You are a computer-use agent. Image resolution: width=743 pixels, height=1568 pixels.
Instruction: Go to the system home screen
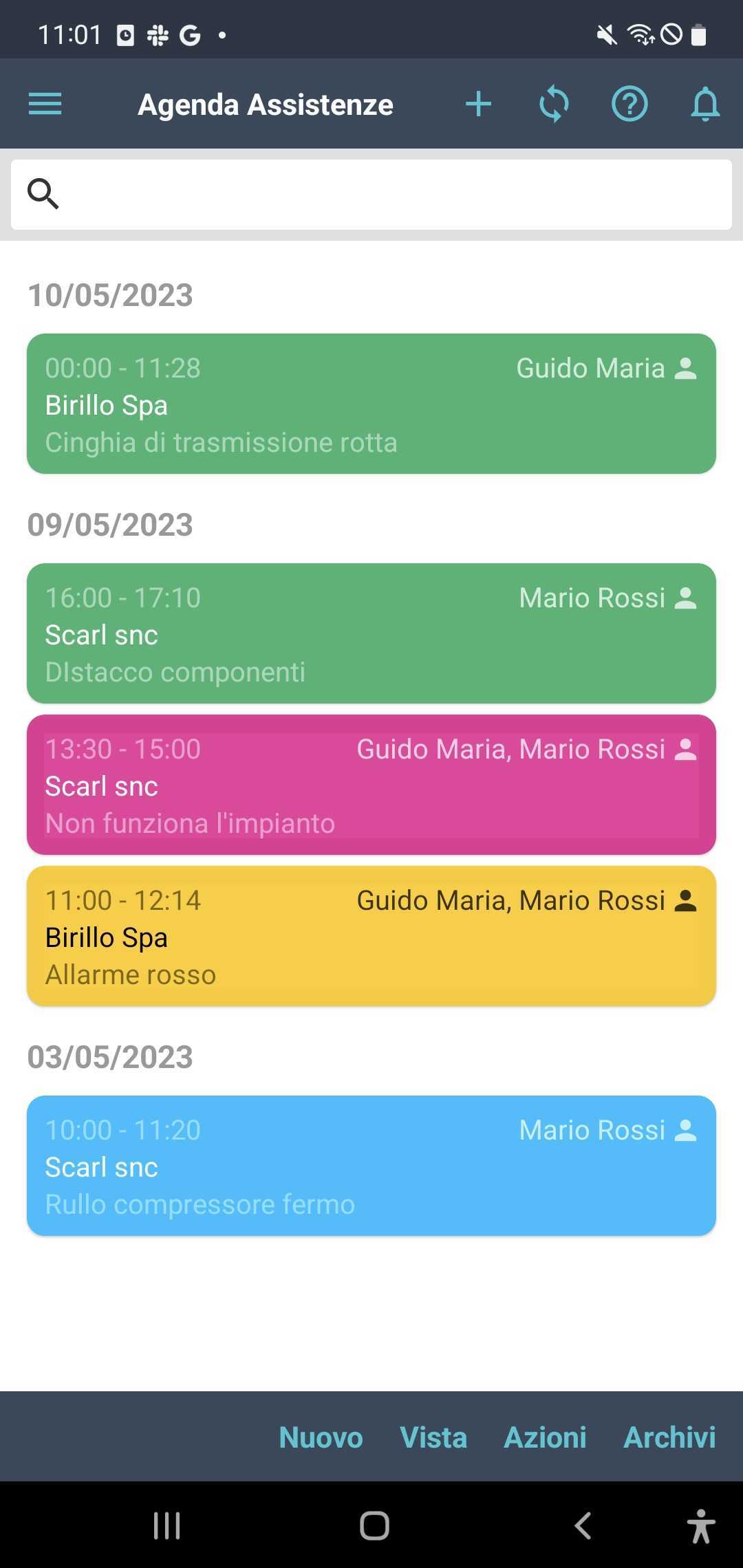click(374, 1525)
